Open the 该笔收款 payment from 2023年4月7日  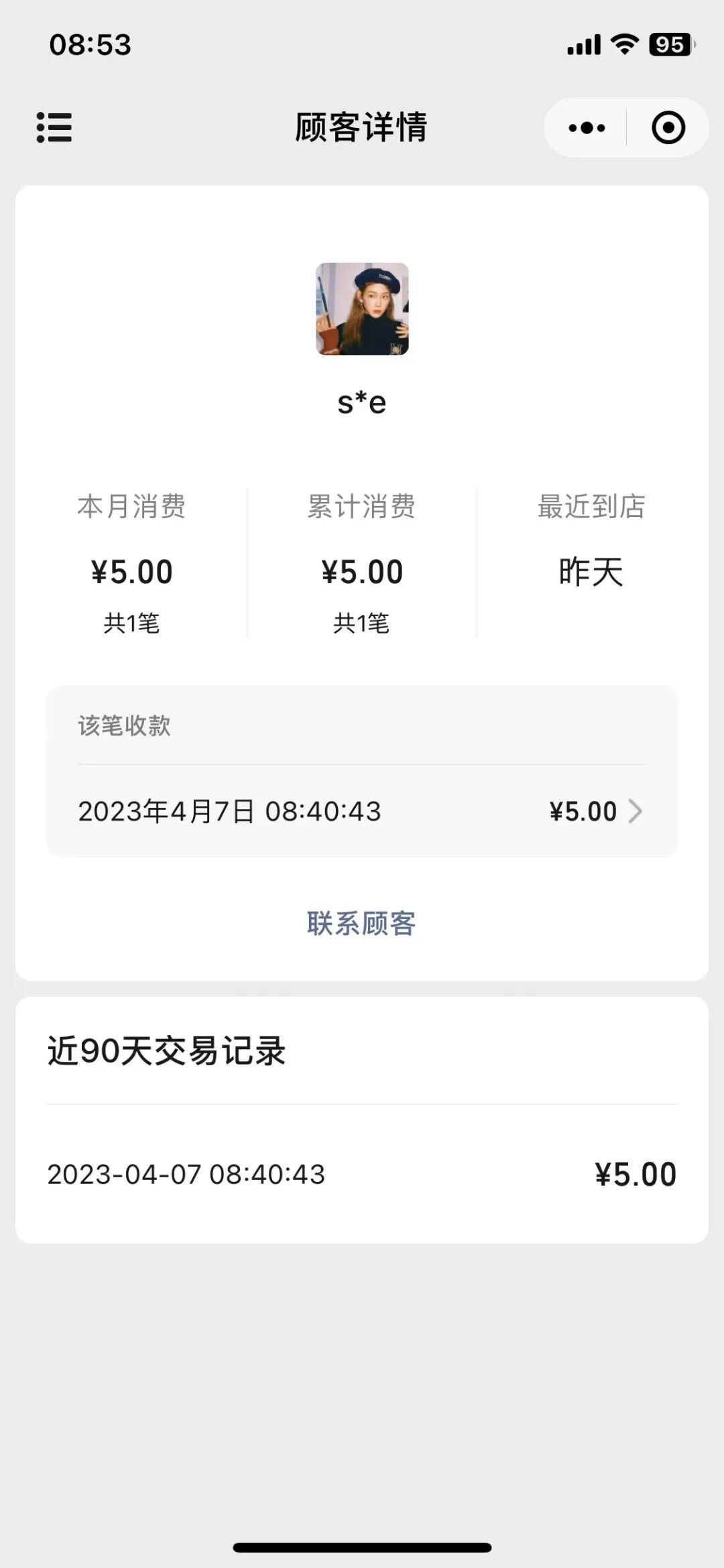click(x=362, y=811)
